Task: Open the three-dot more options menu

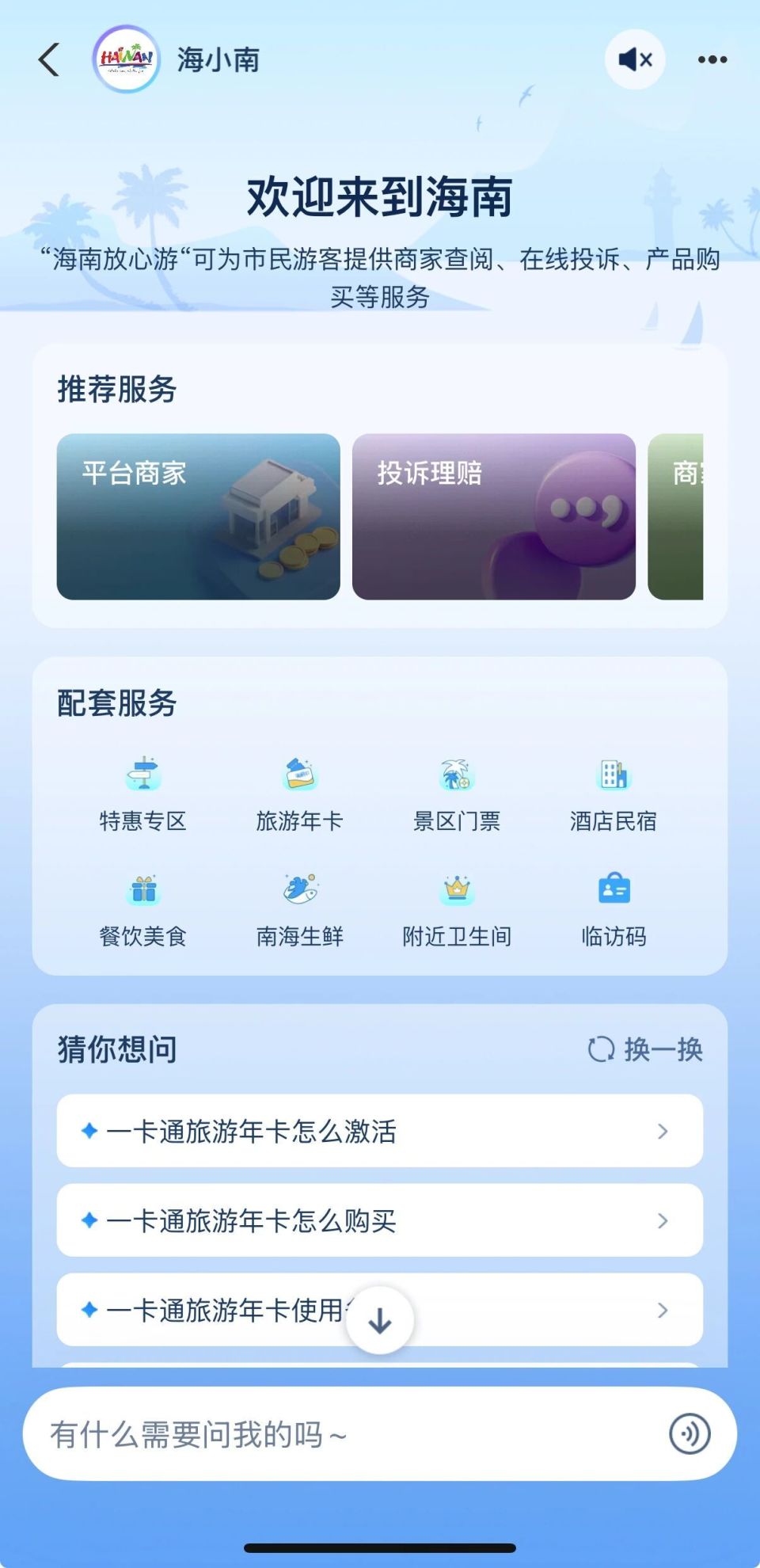Action: pos(711,59)
